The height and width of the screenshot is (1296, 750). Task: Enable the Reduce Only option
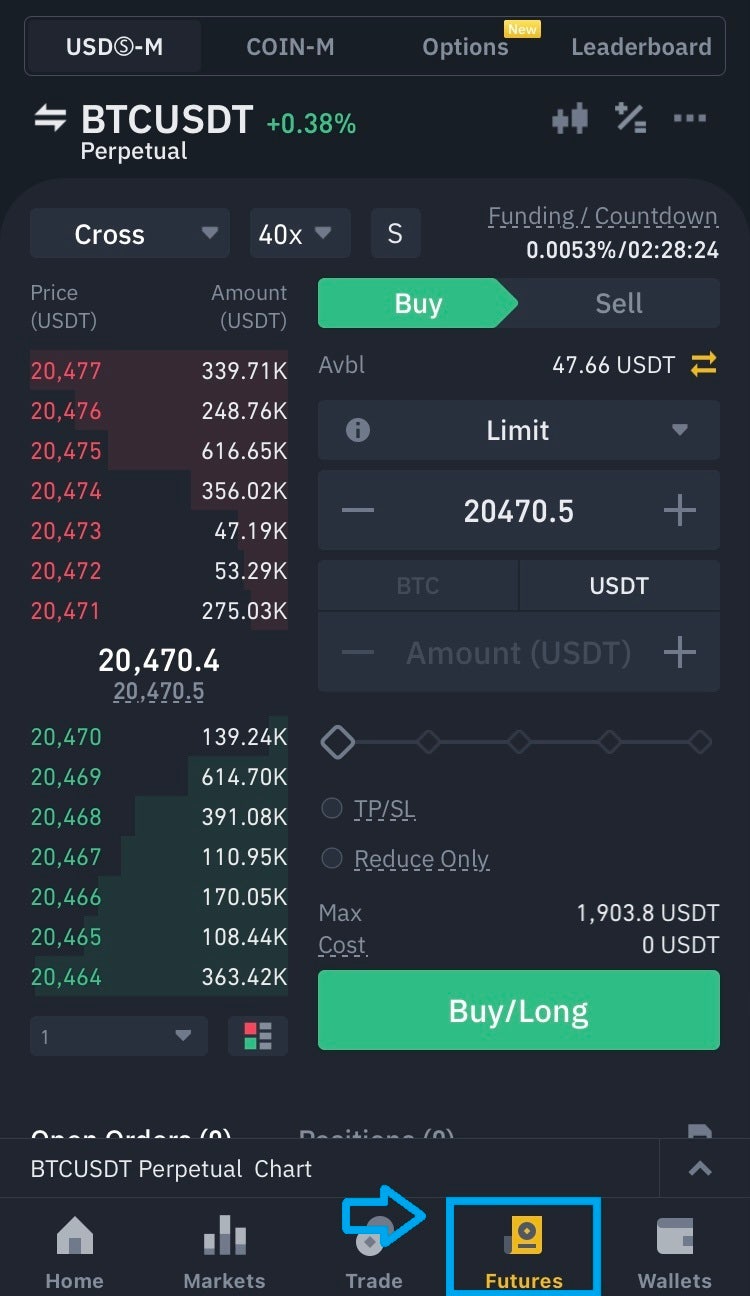pyautogui.click(x=332, y=858)
